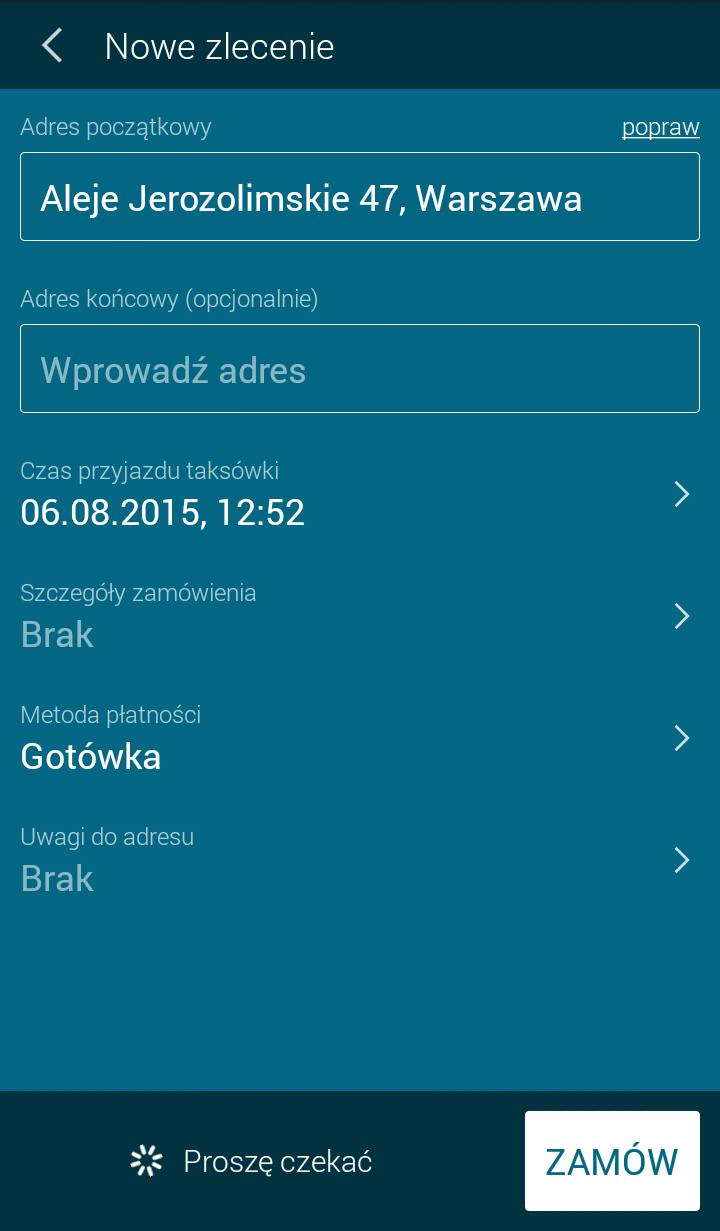Tap the Metoda płatności label
The height and width of the screenshot is (1231, 720).
pos(111,714)
